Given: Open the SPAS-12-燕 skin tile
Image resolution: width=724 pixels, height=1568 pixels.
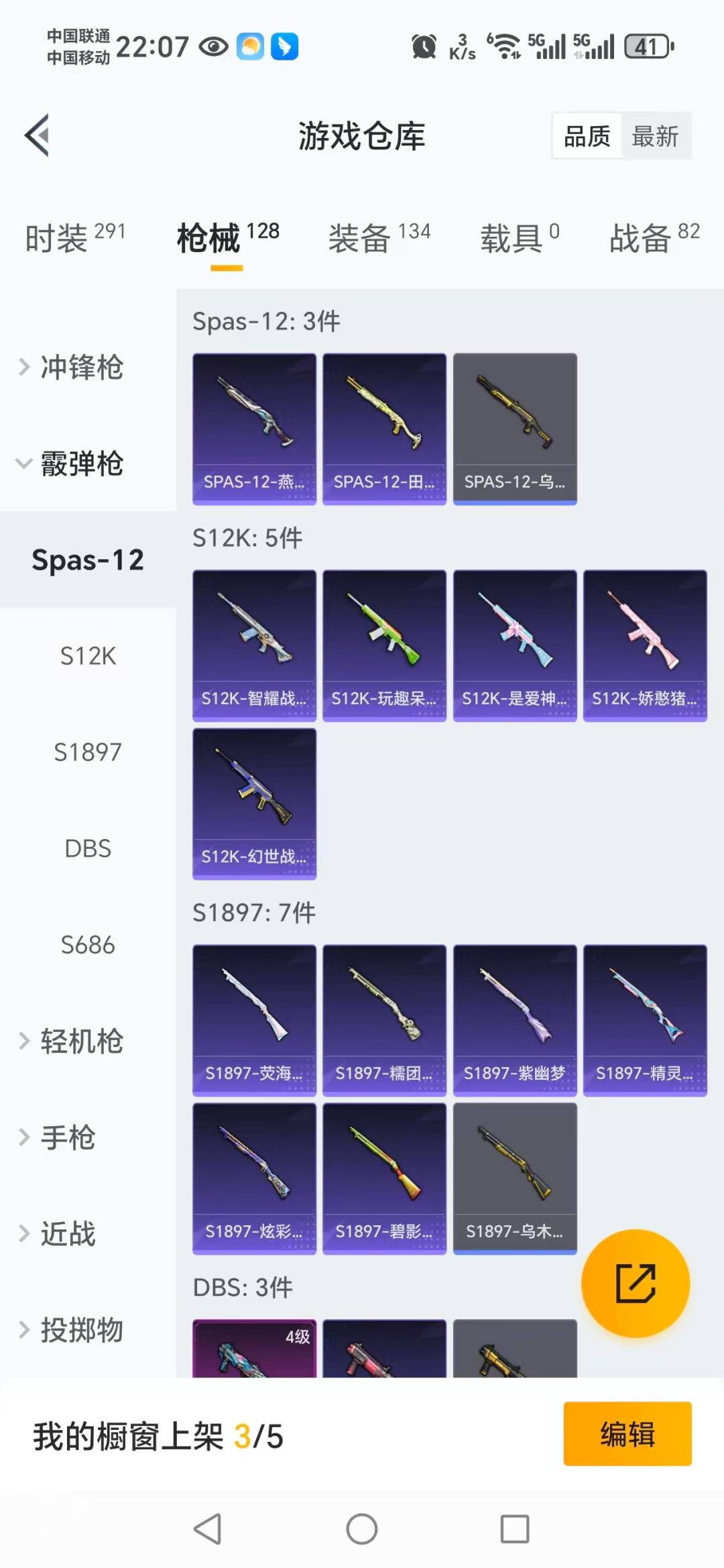Looking at the screenshot, I should tap(254, 429).
